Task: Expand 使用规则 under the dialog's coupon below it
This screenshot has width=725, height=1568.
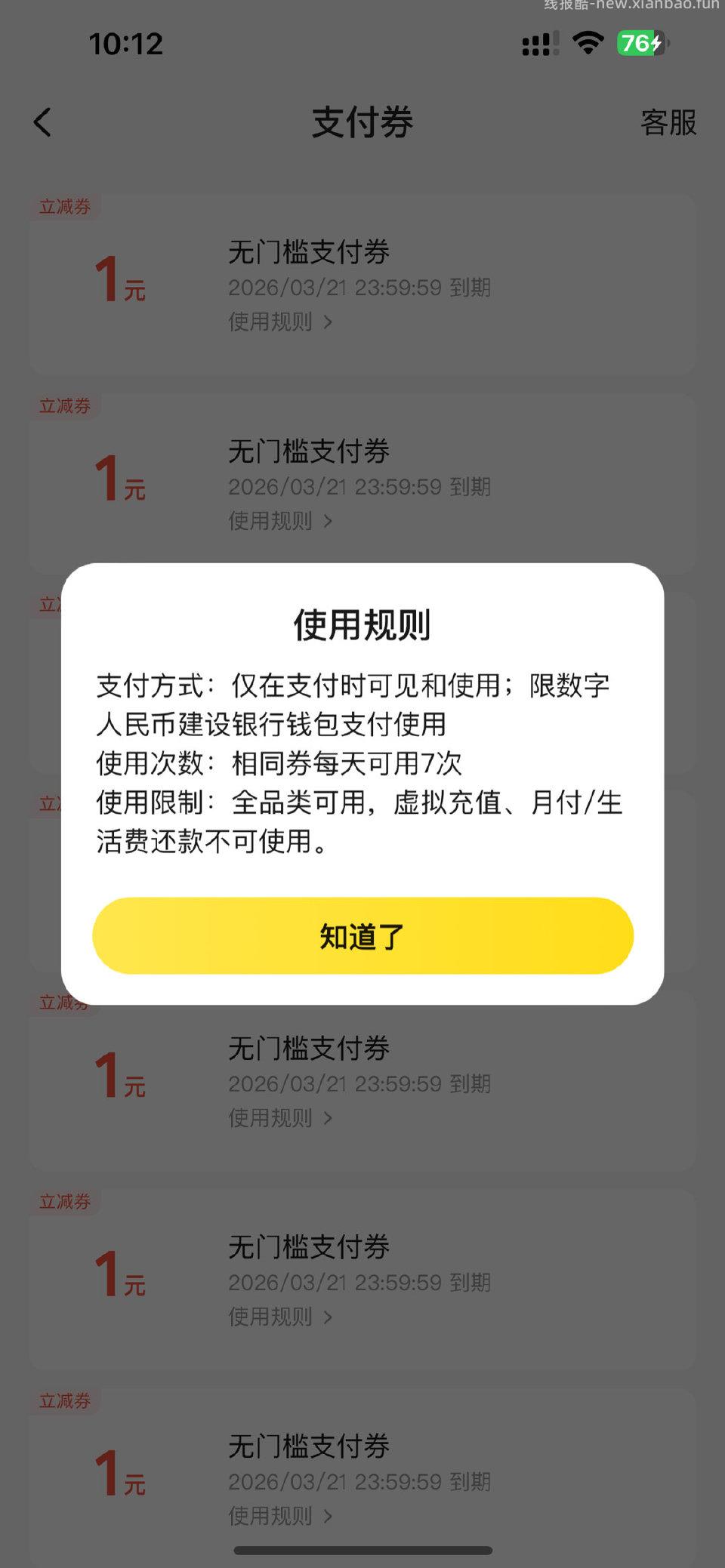Action: point(272,1118)
